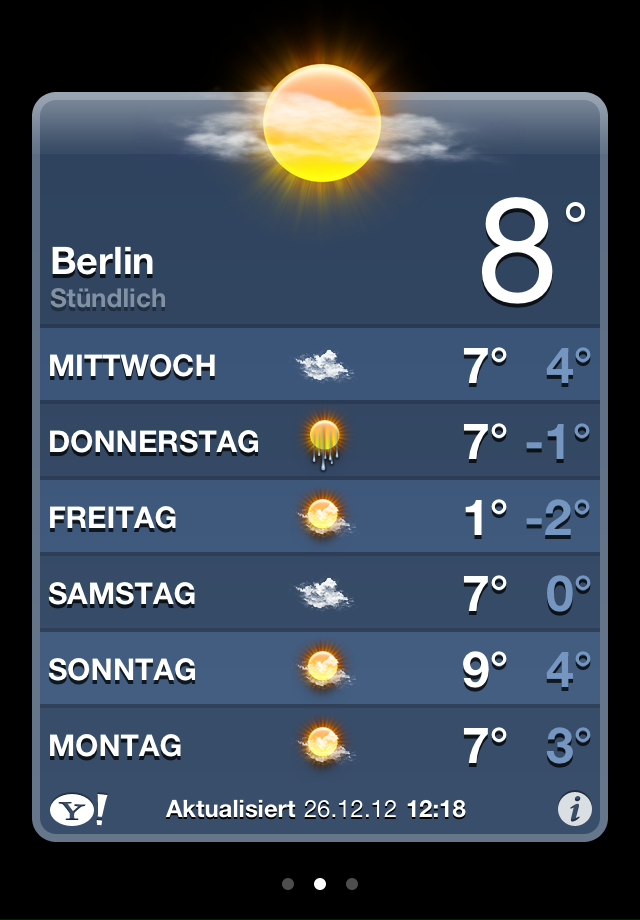Jump to the first city page dot
The width and height of the screenshot is (640, 920).
pos(288,884)
